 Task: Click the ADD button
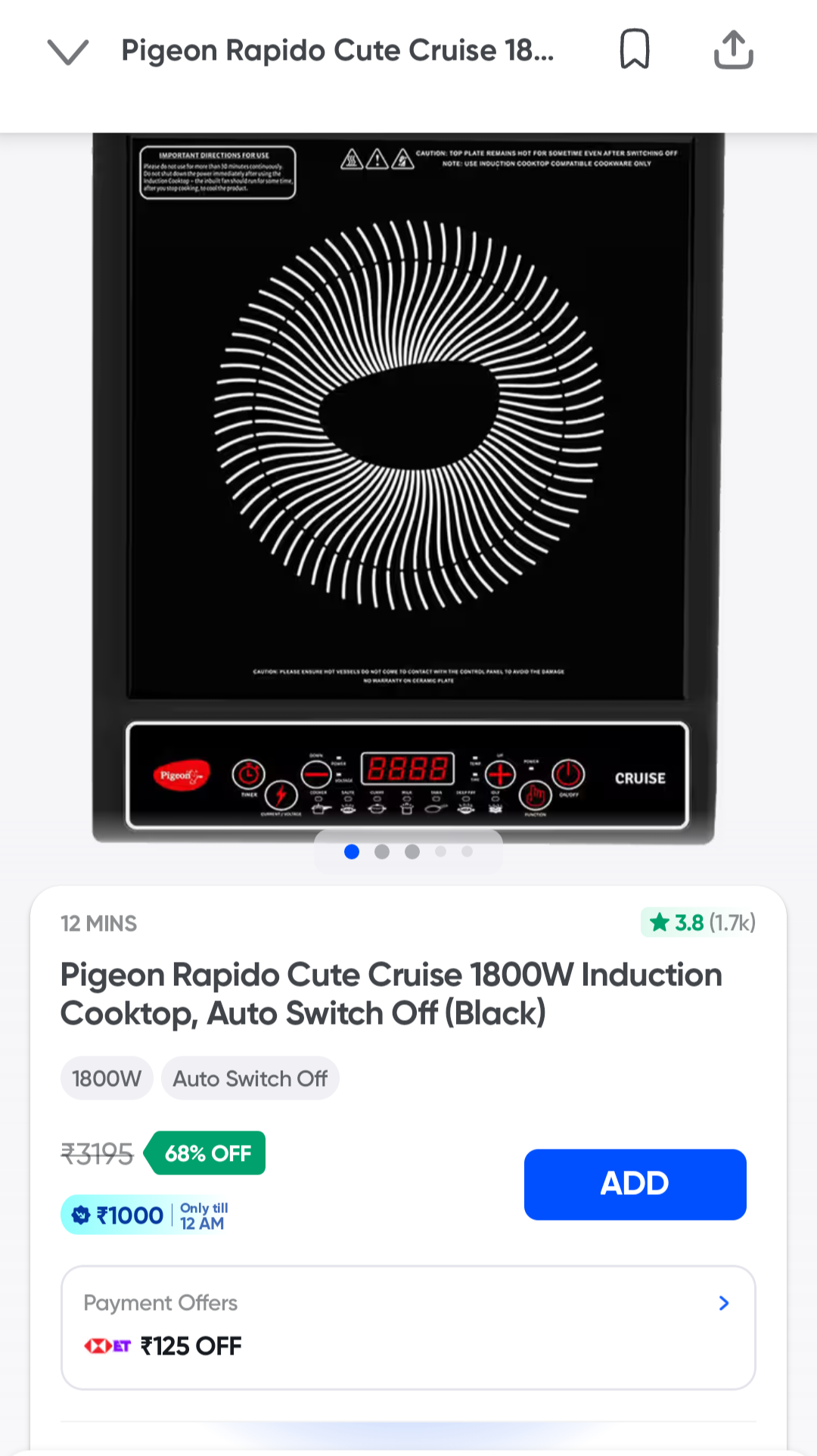point(635,1184)
